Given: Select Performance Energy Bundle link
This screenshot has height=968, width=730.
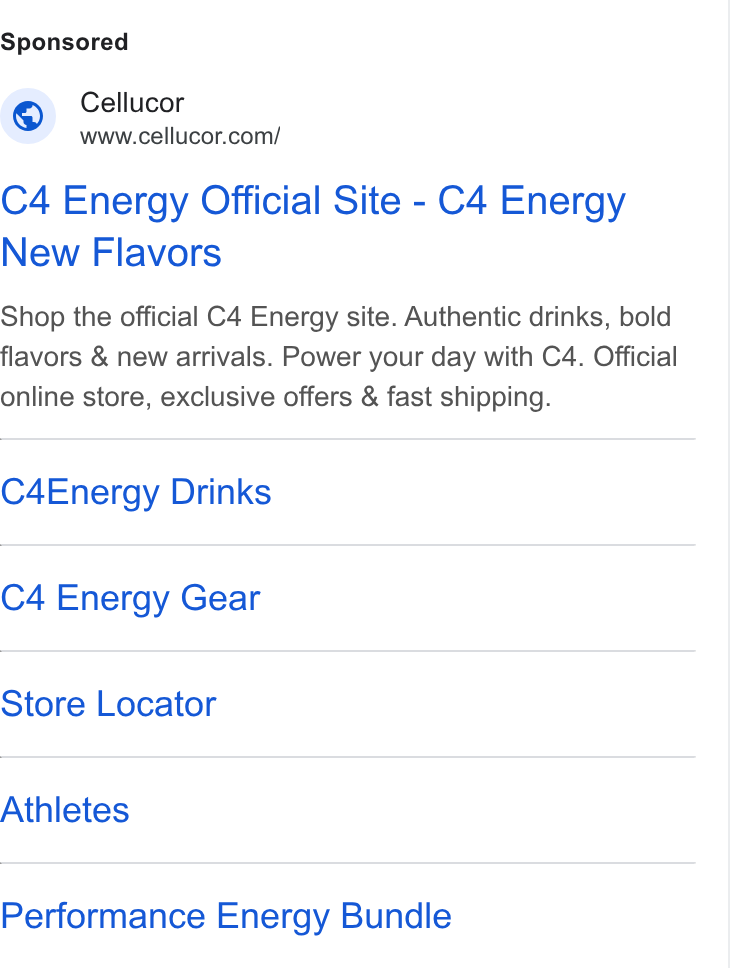Looking at the screenshot, I should point(226,916).
